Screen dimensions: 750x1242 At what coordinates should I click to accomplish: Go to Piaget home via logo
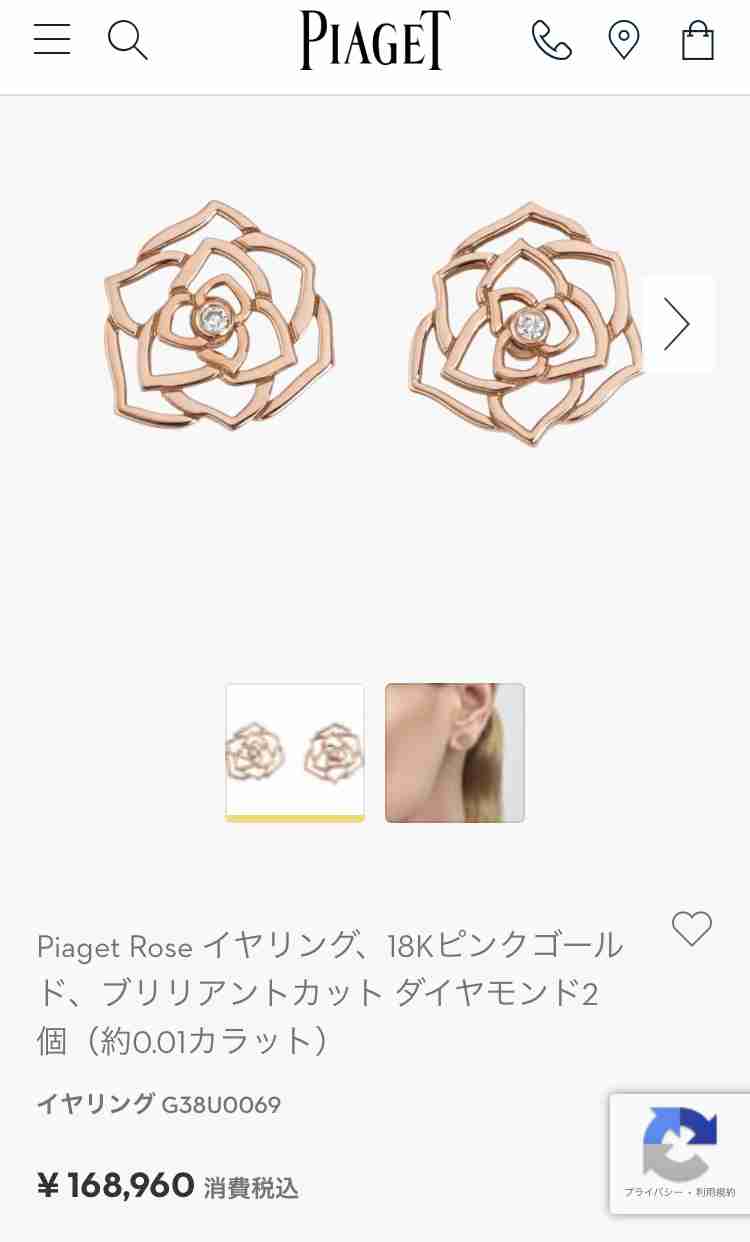(x=375, y=40)
